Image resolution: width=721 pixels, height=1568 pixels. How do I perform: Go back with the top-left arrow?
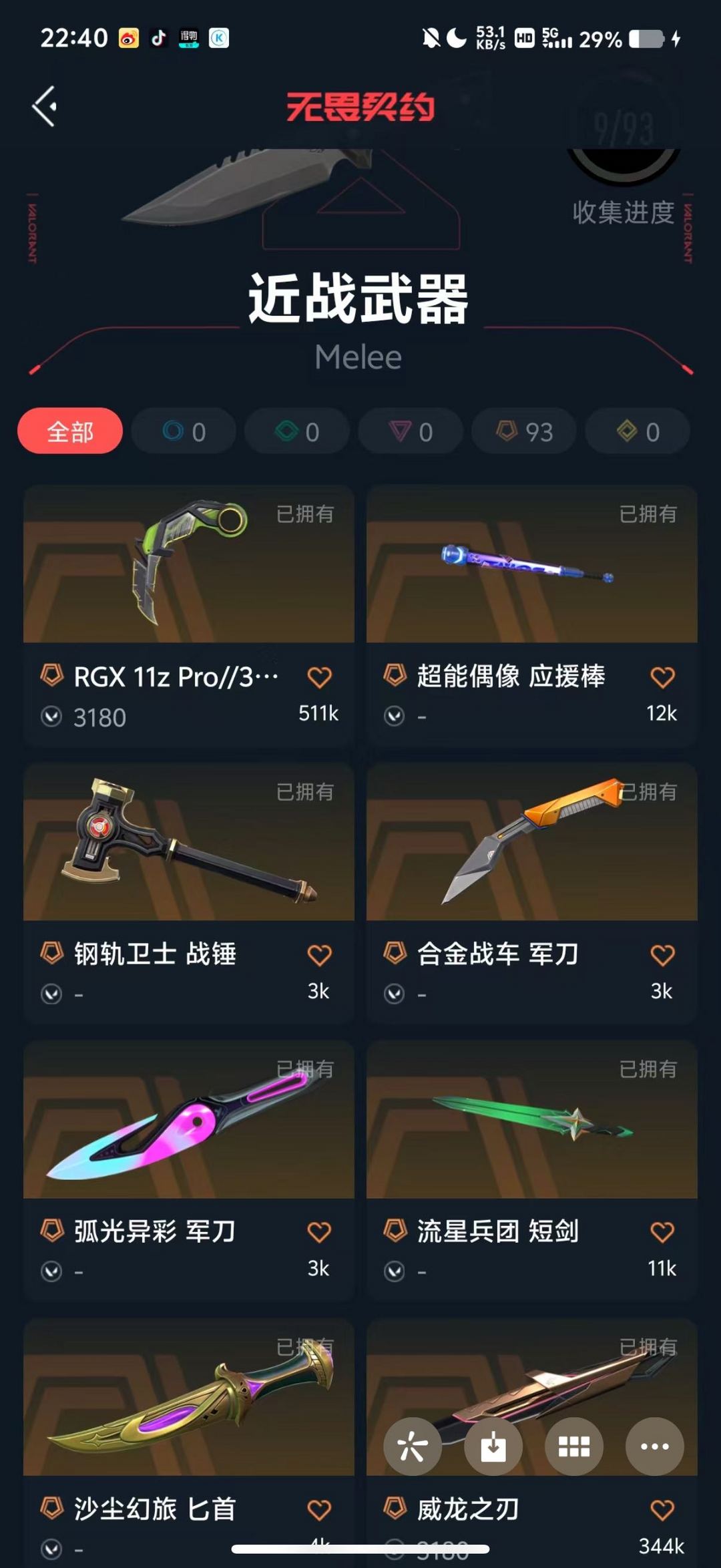point(45,106)
